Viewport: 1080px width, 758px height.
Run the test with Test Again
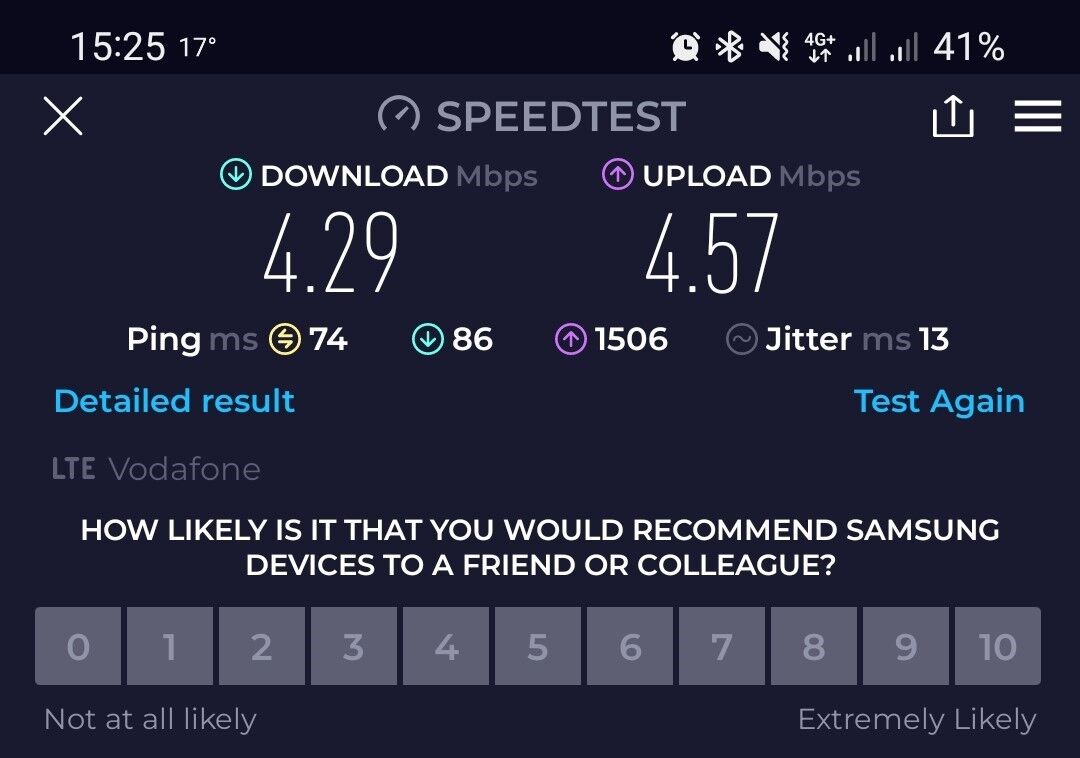pos(938,401)
